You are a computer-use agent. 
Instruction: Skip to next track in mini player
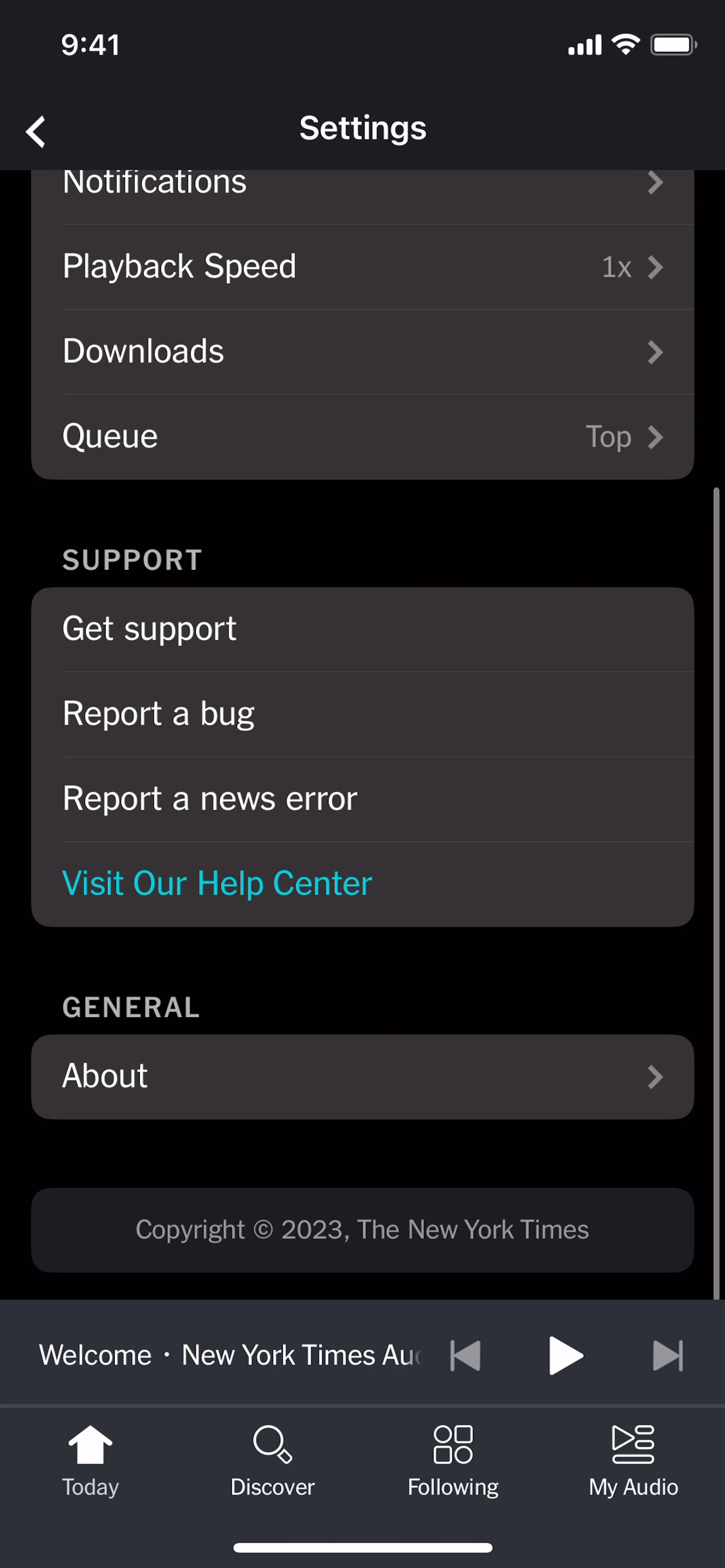667,1355
